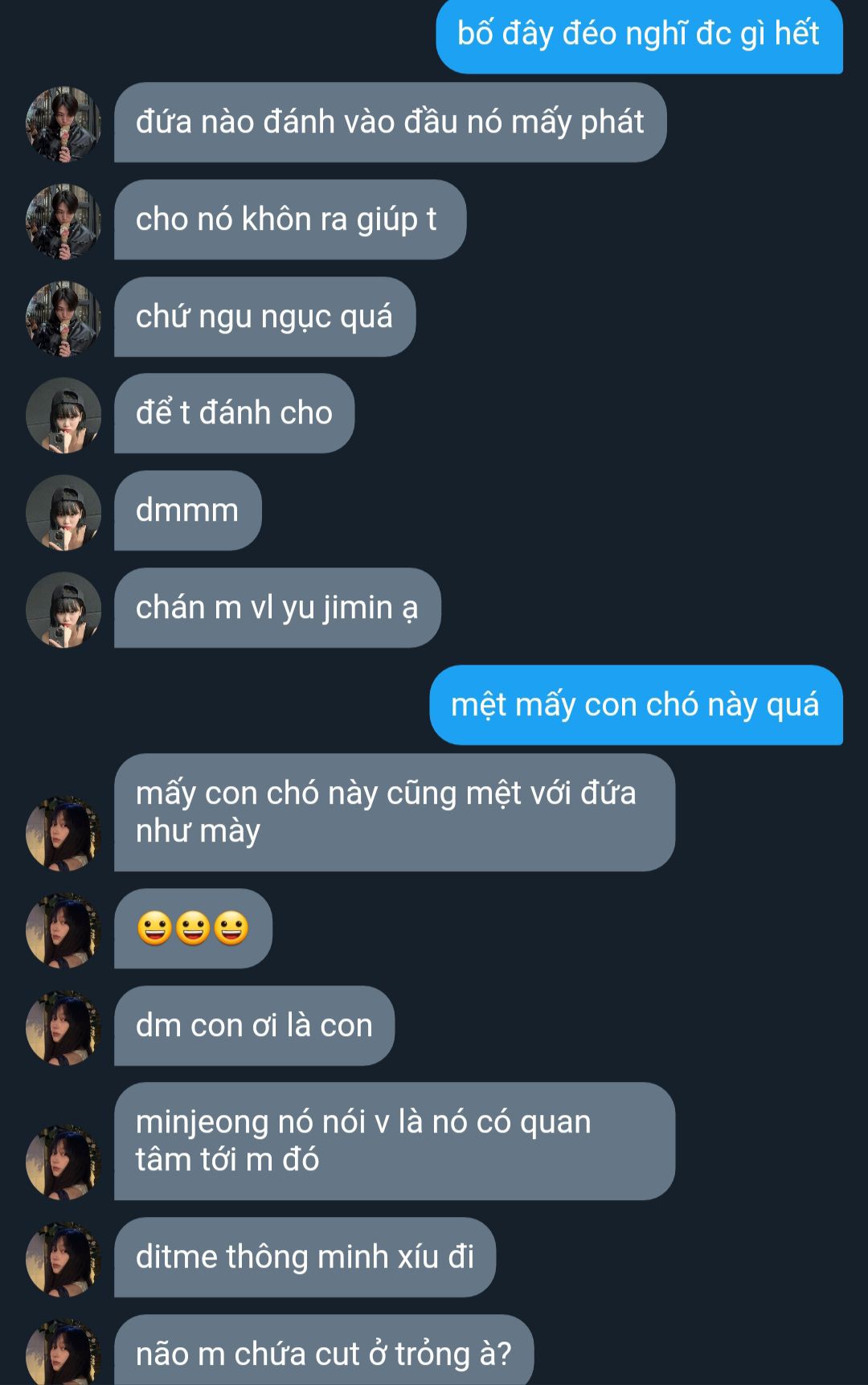Open sender avatar next to "để t đánh cho"

[63, 416]
